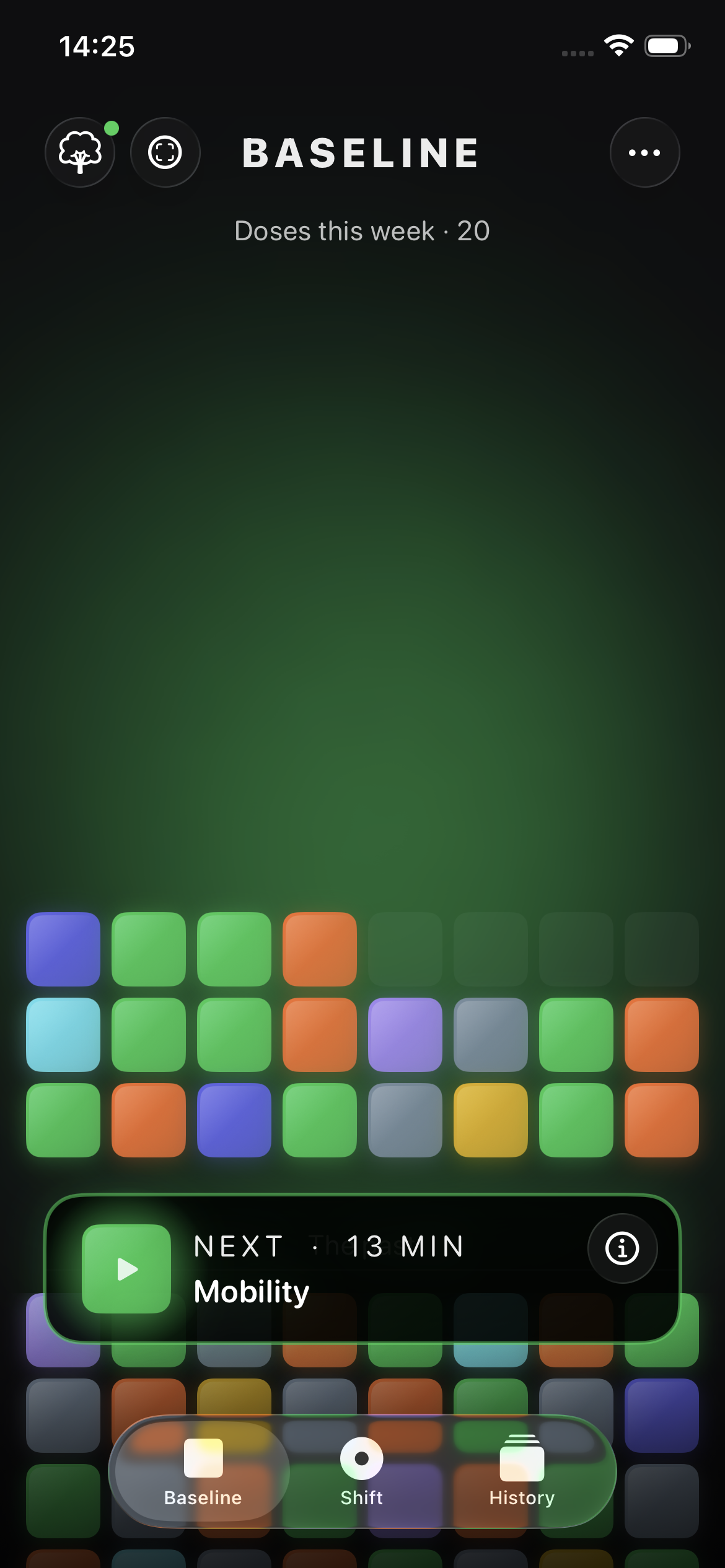The image size is (725, 1568).
Task: Show info about the next Mobility session
Action: point(622,1248)
